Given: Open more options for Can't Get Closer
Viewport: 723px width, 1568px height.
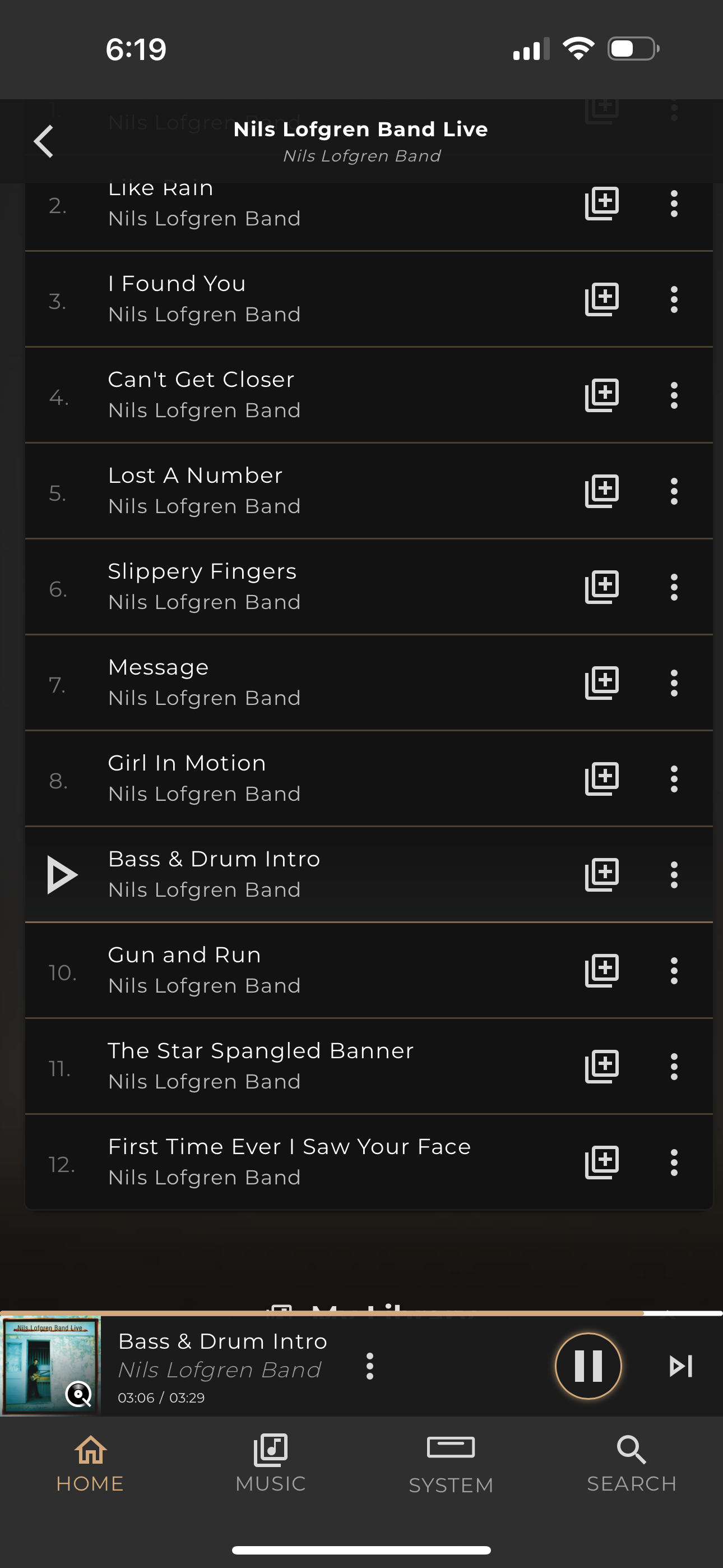Looking at the screenshot, I should pos(674,396).
